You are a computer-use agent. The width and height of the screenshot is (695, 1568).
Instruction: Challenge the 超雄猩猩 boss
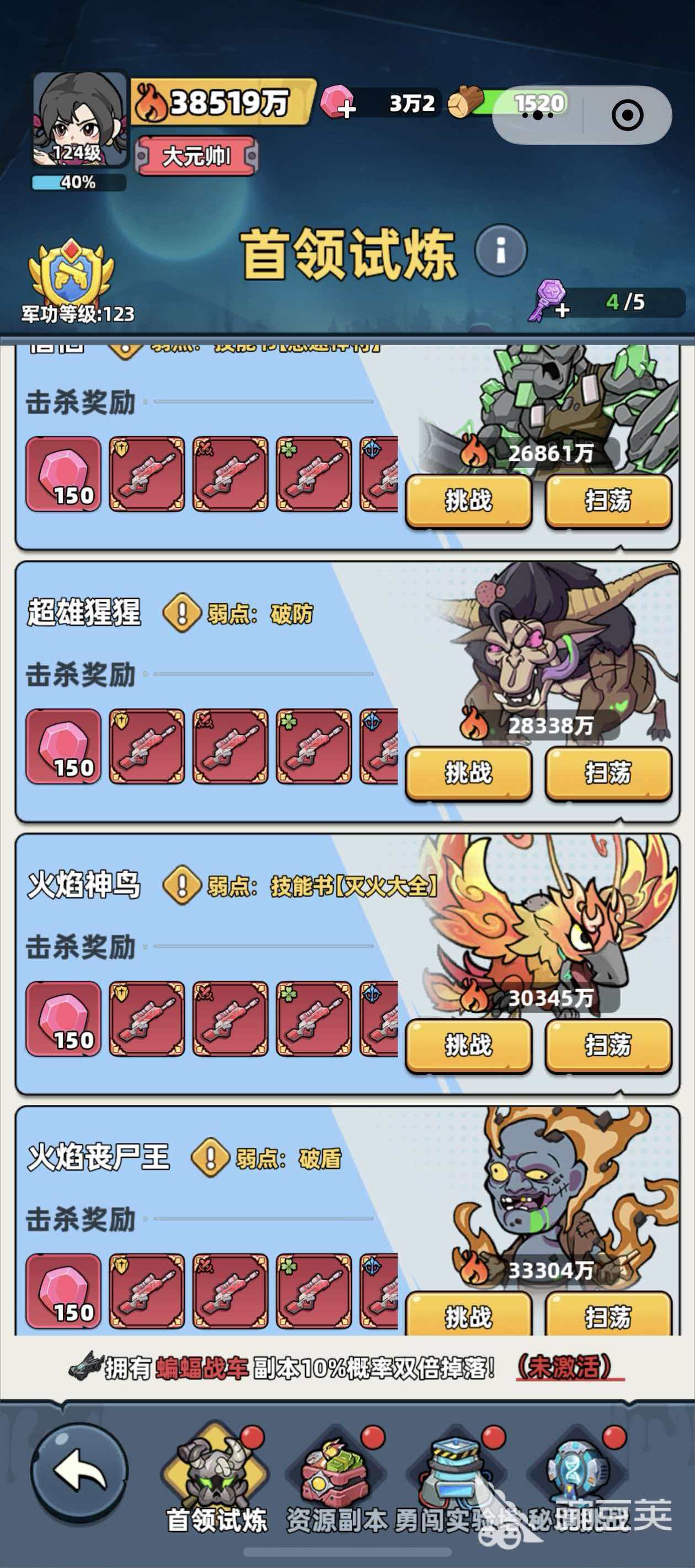coord(468,773)
